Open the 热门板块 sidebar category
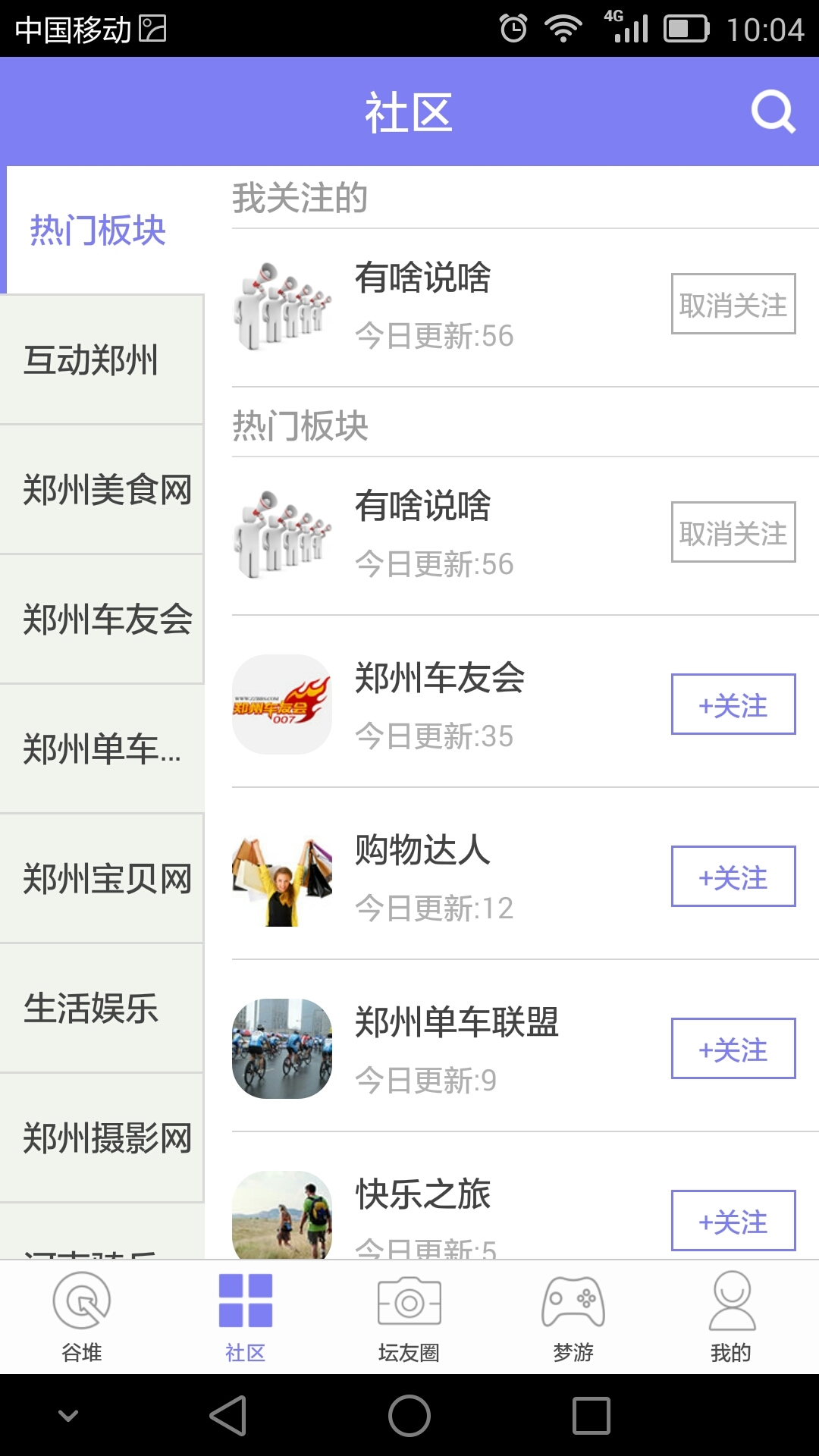Viewport: 819px width, 1456px height. 99,233
